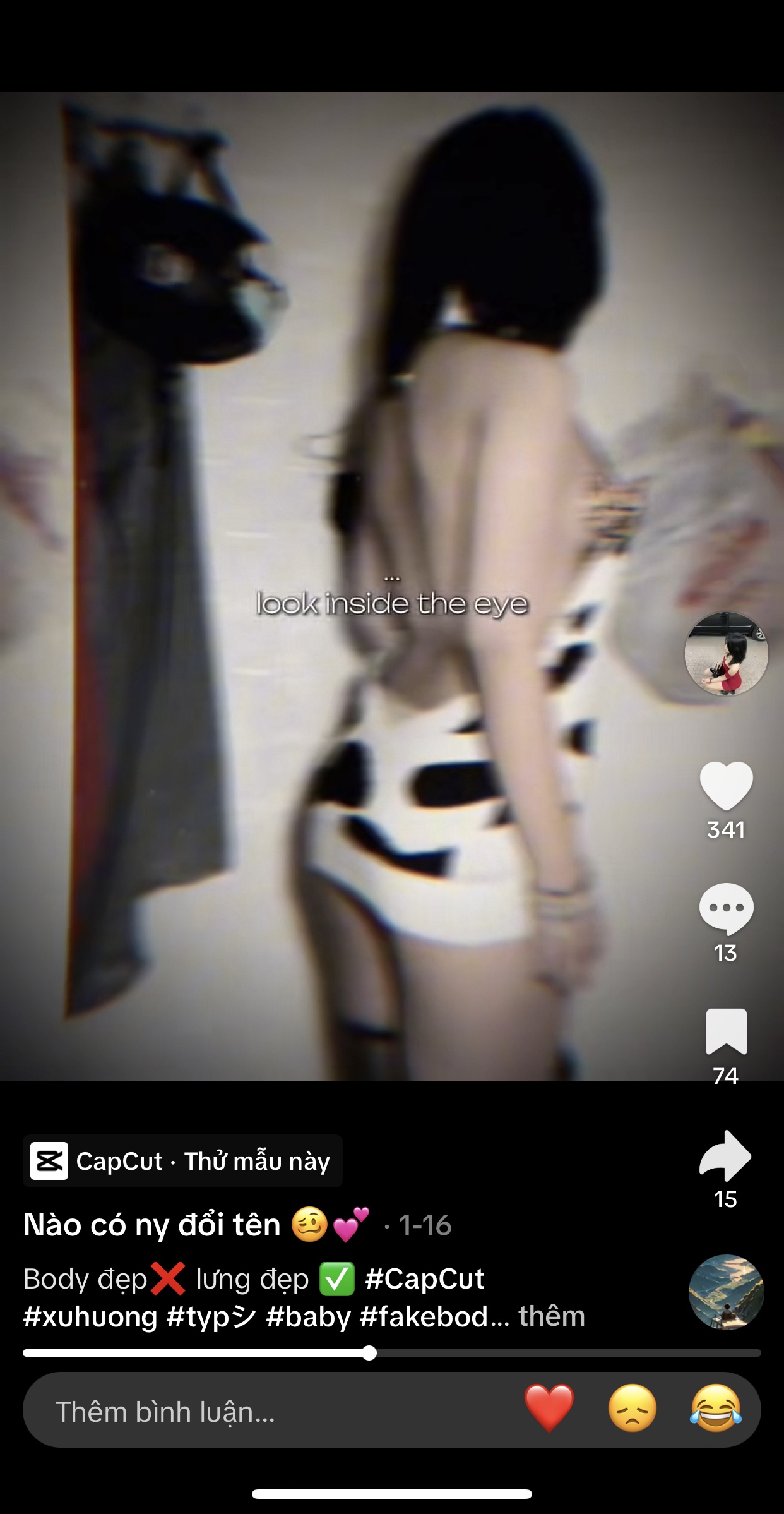Send the disappointed face emoji reaction

632,1408
